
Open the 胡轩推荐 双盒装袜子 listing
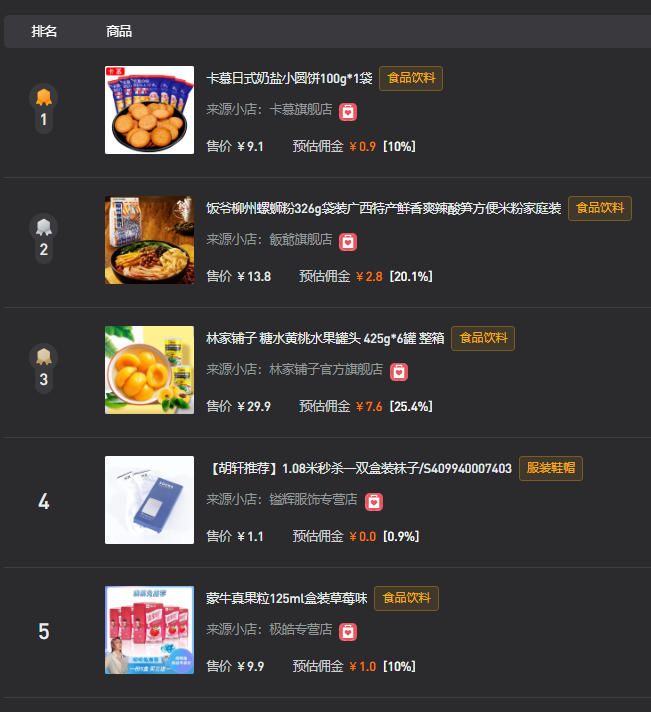tap(360, 469)
